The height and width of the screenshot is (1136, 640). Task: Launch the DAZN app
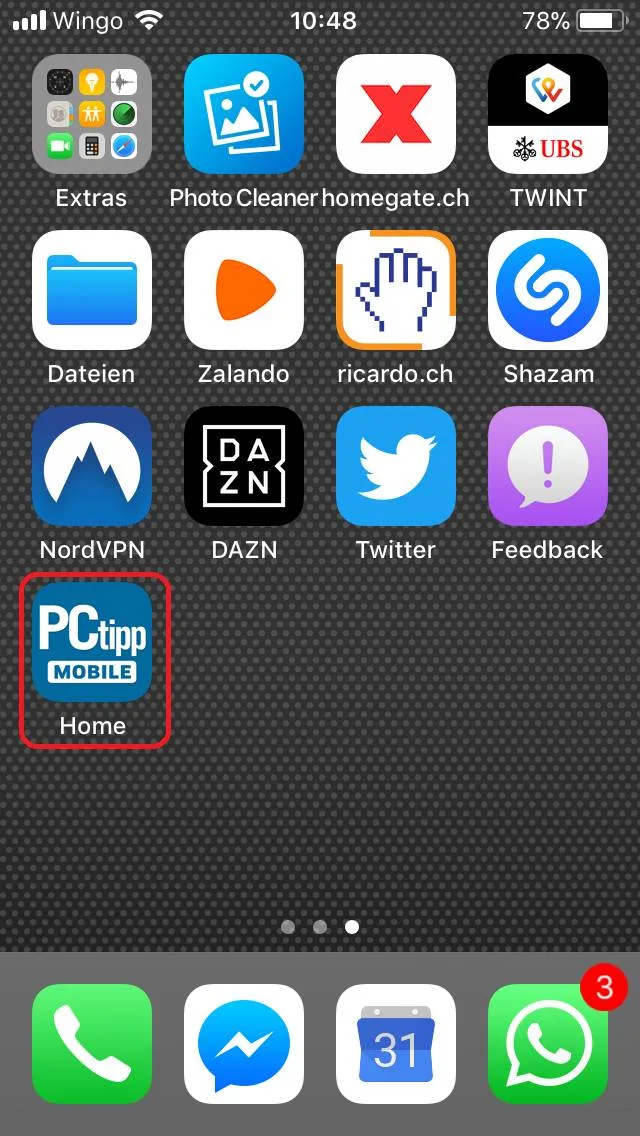[244, 466]
